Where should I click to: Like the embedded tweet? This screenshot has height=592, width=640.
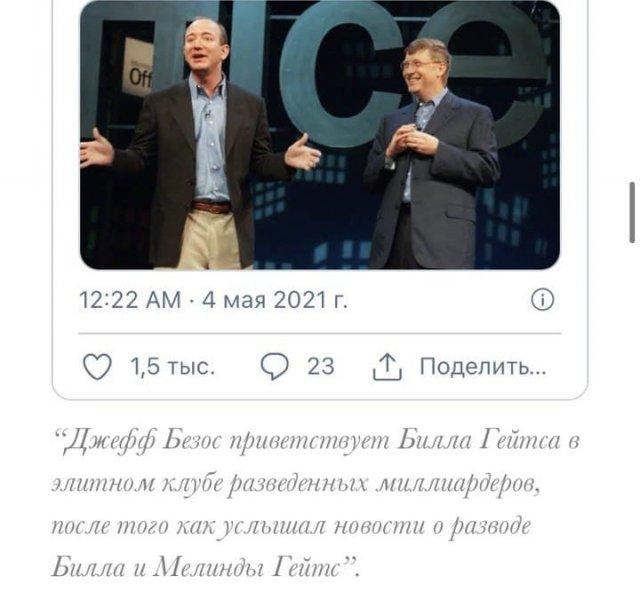tap(98, 367)
